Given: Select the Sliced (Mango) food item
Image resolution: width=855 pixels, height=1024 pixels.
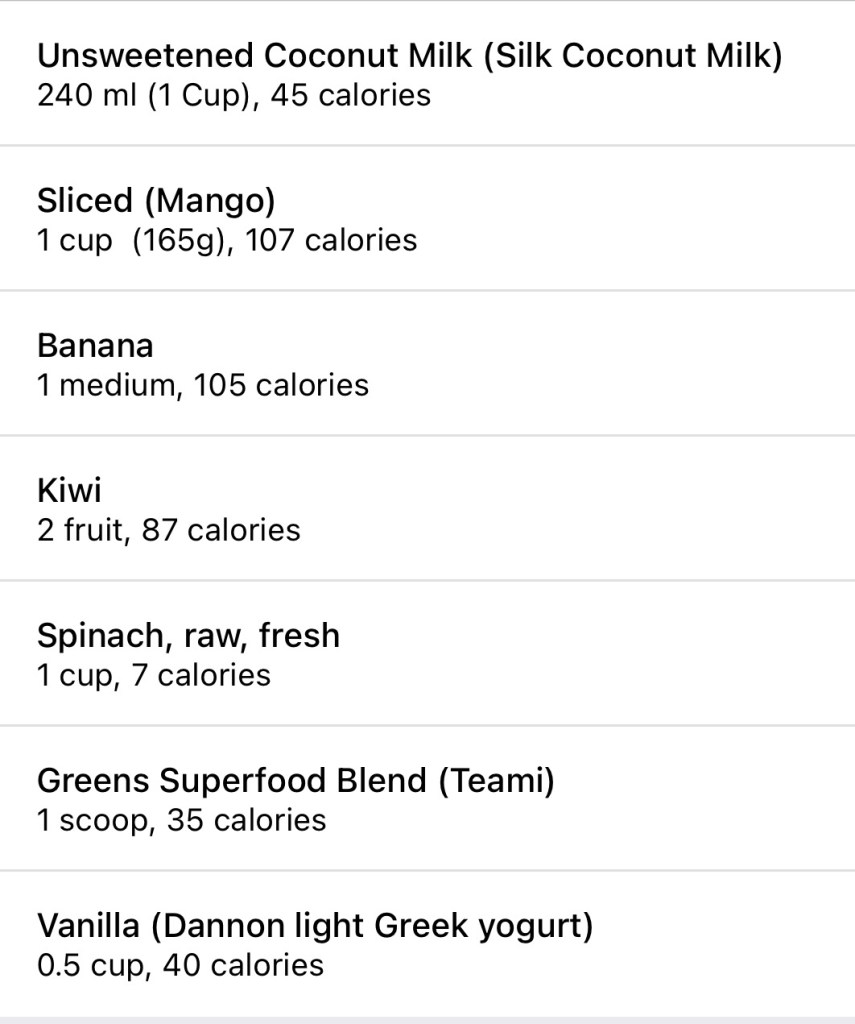Looking at the screenshot, I should click(x=227, y=219).
